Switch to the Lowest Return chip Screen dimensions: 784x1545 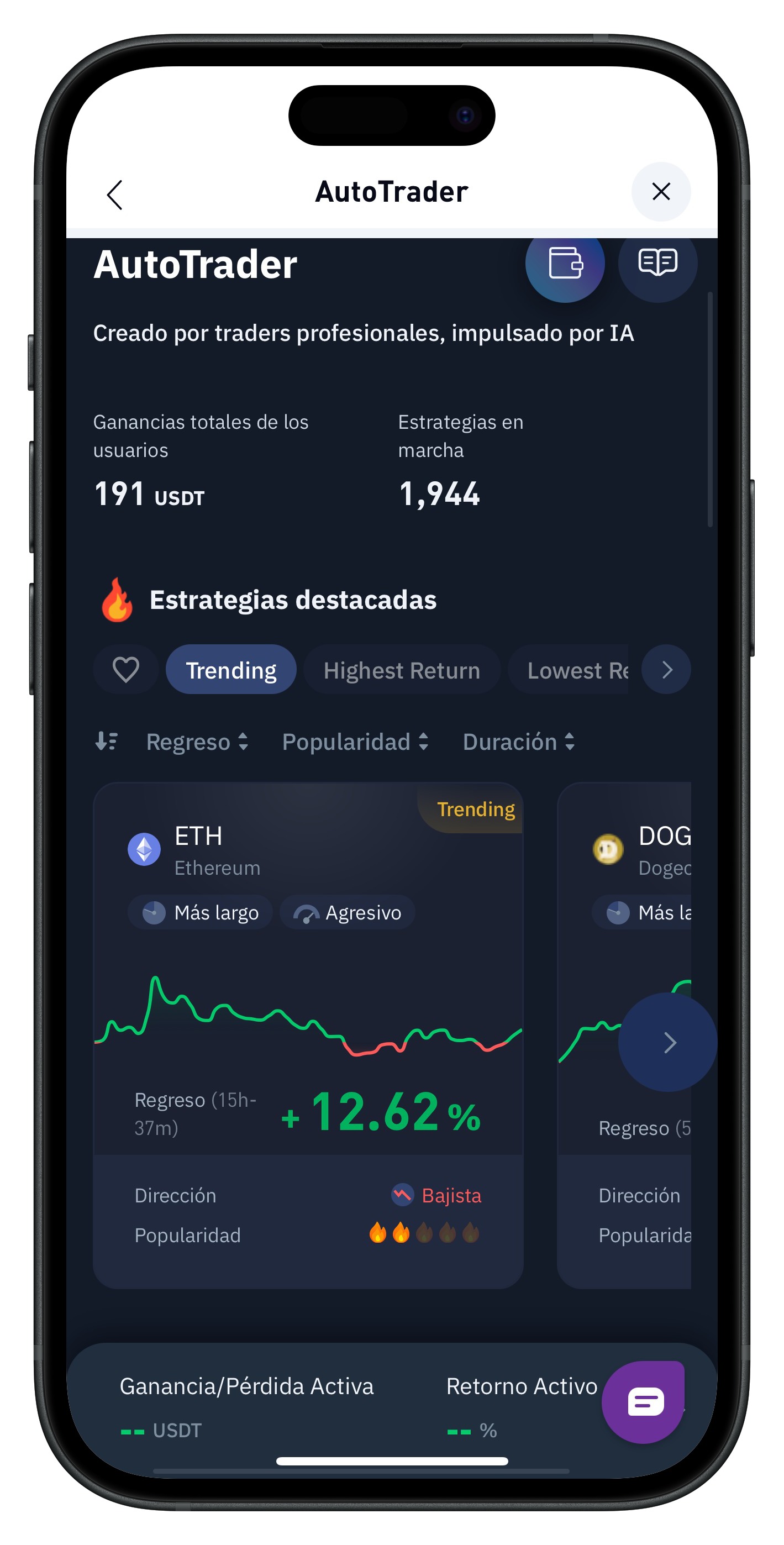[576, 670]
